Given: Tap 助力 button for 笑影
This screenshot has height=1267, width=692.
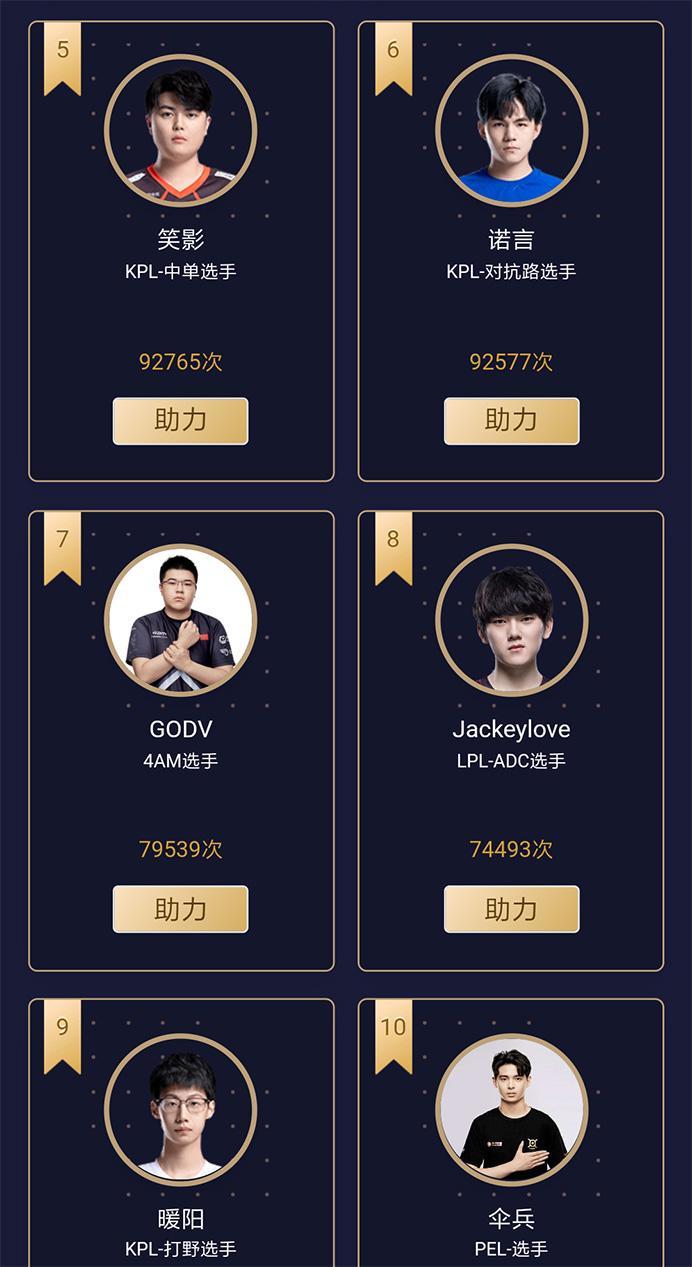Looking at the screenshot, I should pyautogui.click(x=180, y=421).
